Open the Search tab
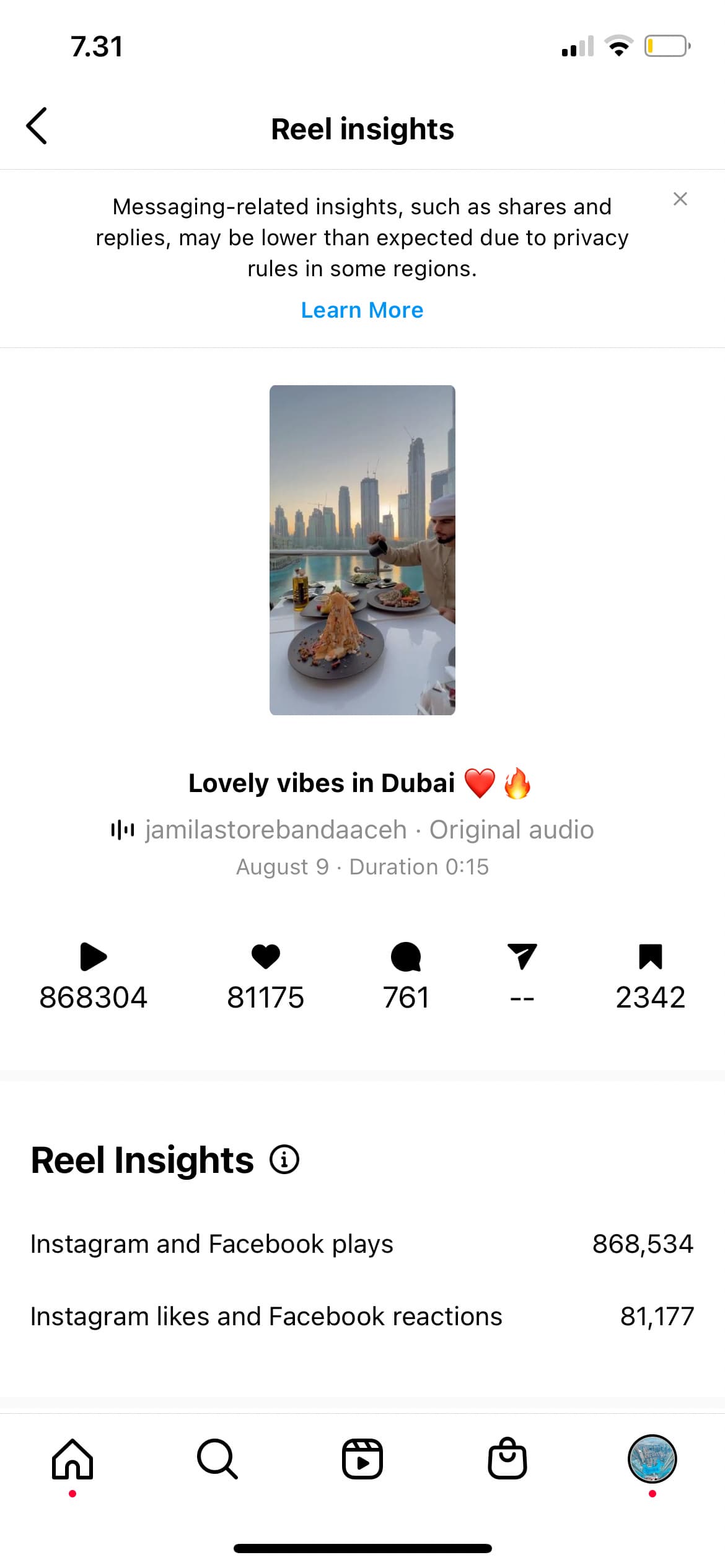This screenshot has width=725, height=1568. pyautogui.click(x=217, y=1459)
